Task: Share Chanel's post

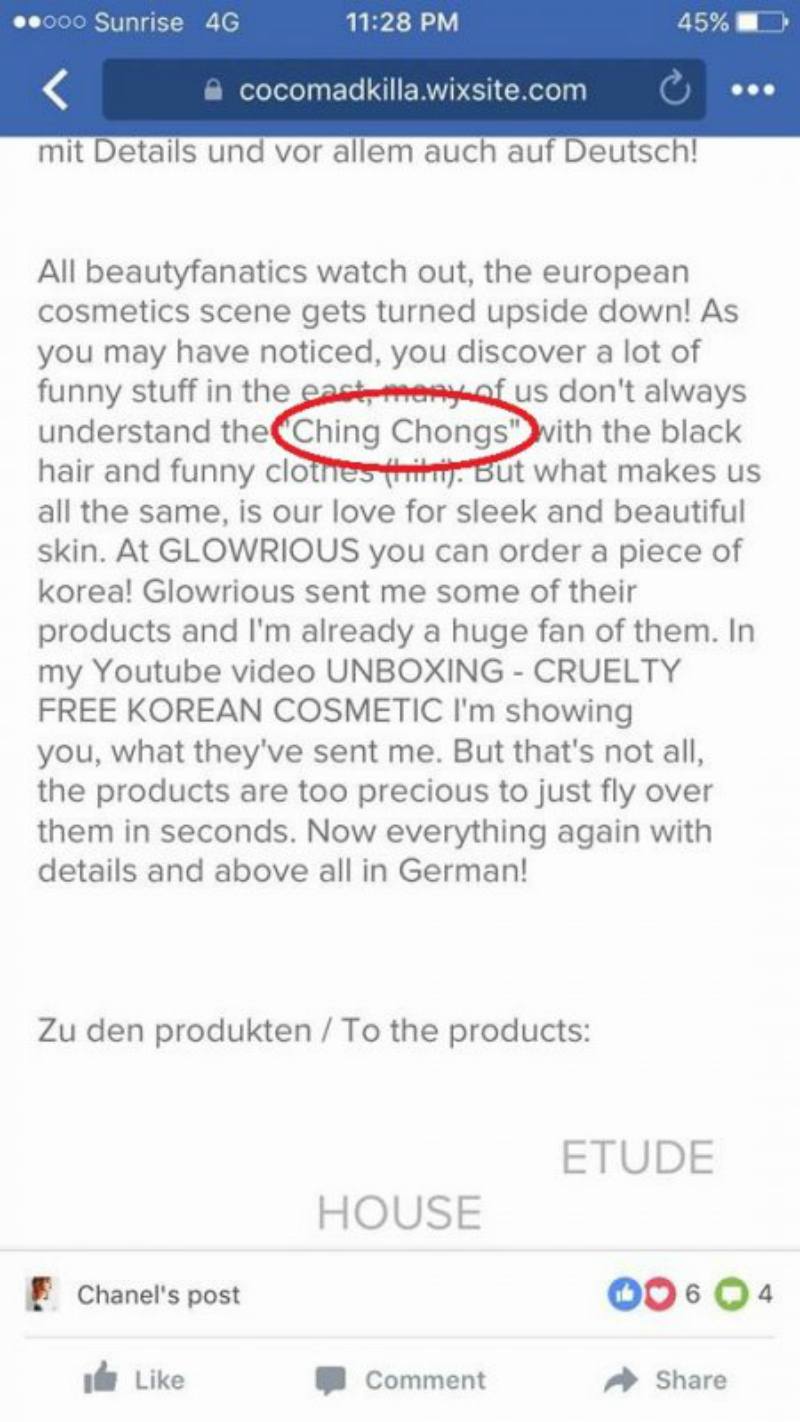Action: click(665, 1380)
